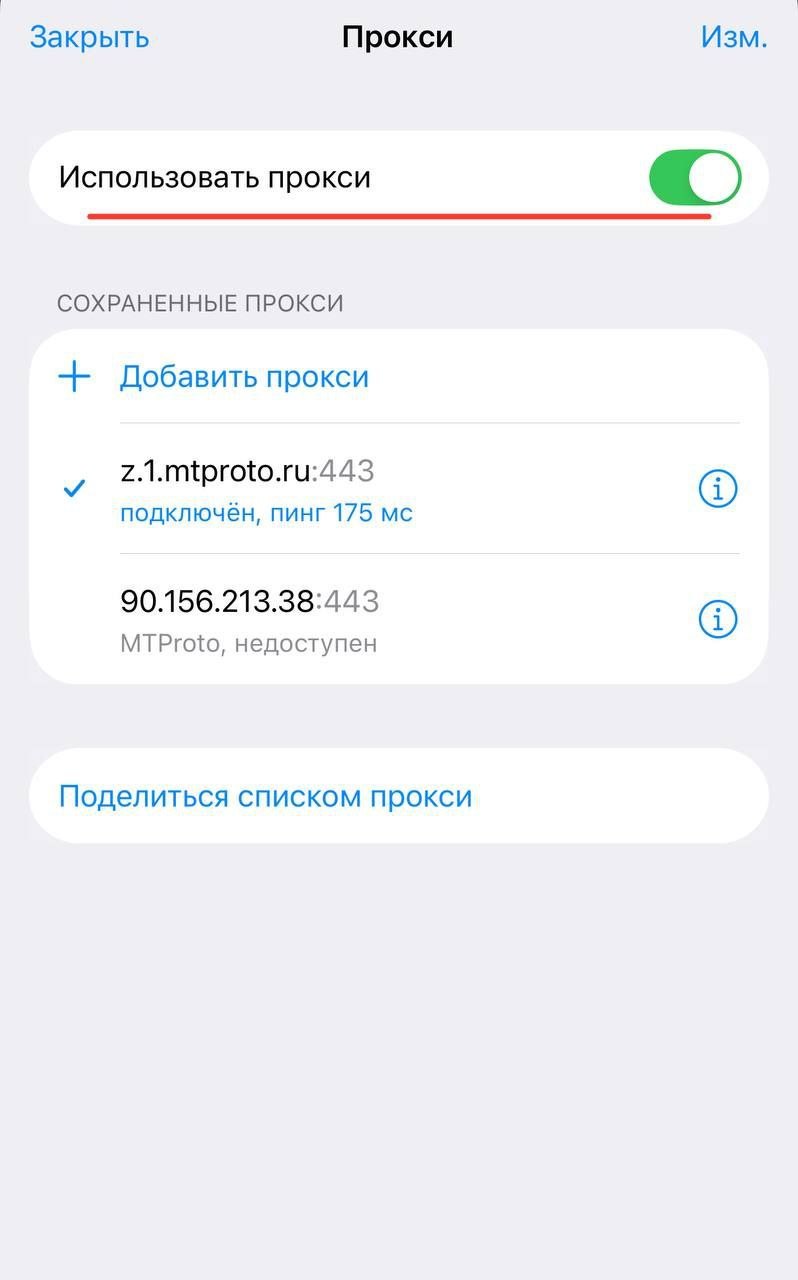The image size is (798, 1280).
Task: Open info for the 90.156.213.38 proxy
Action: pyautogui.click(x=717, y=619)
